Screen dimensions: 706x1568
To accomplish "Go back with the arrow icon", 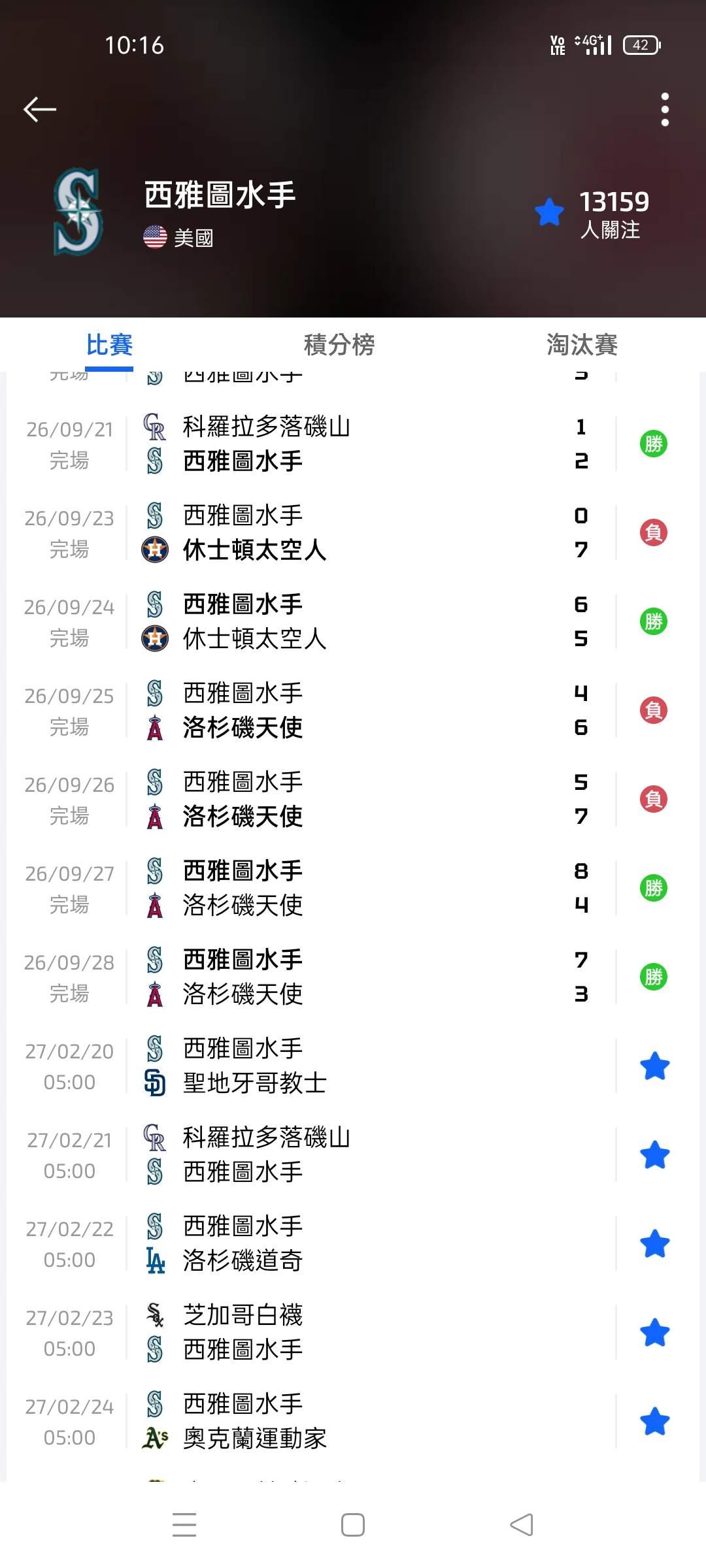I will point(40,109).
